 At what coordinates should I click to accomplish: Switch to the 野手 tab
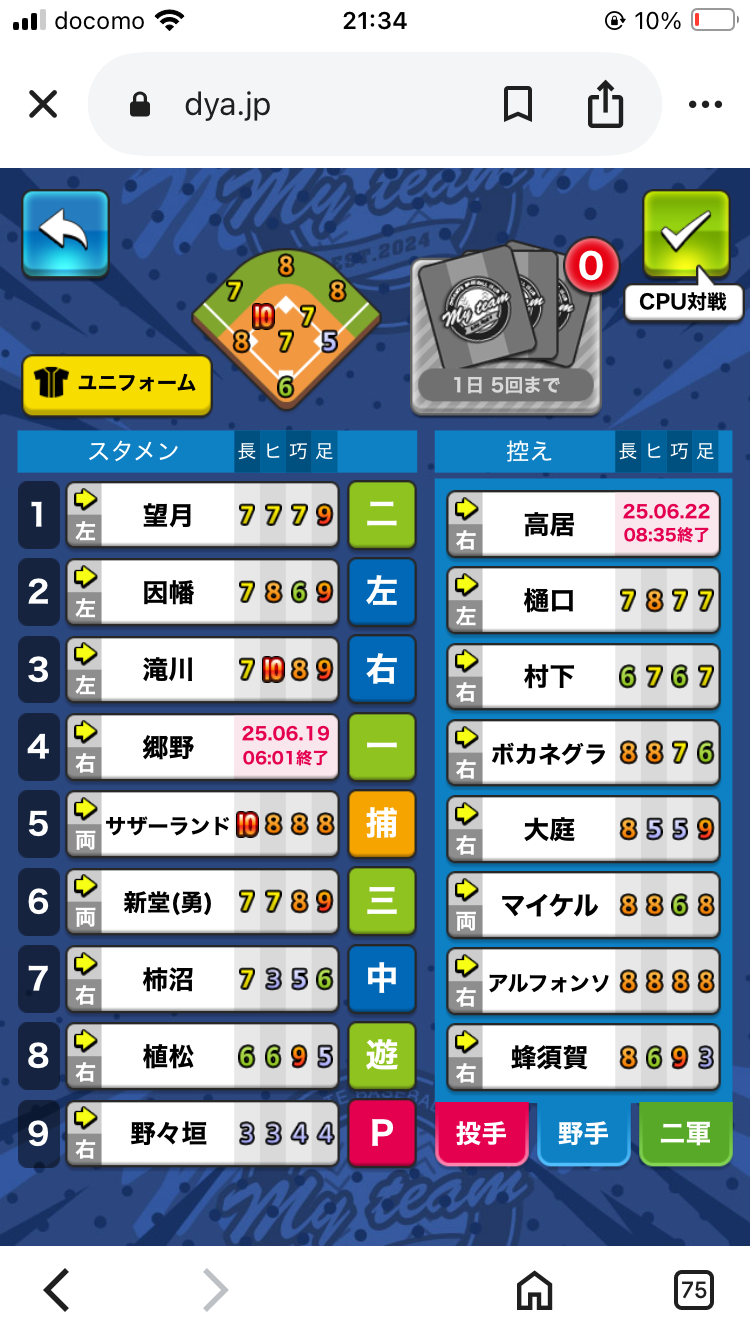[x=583, y=1133]
